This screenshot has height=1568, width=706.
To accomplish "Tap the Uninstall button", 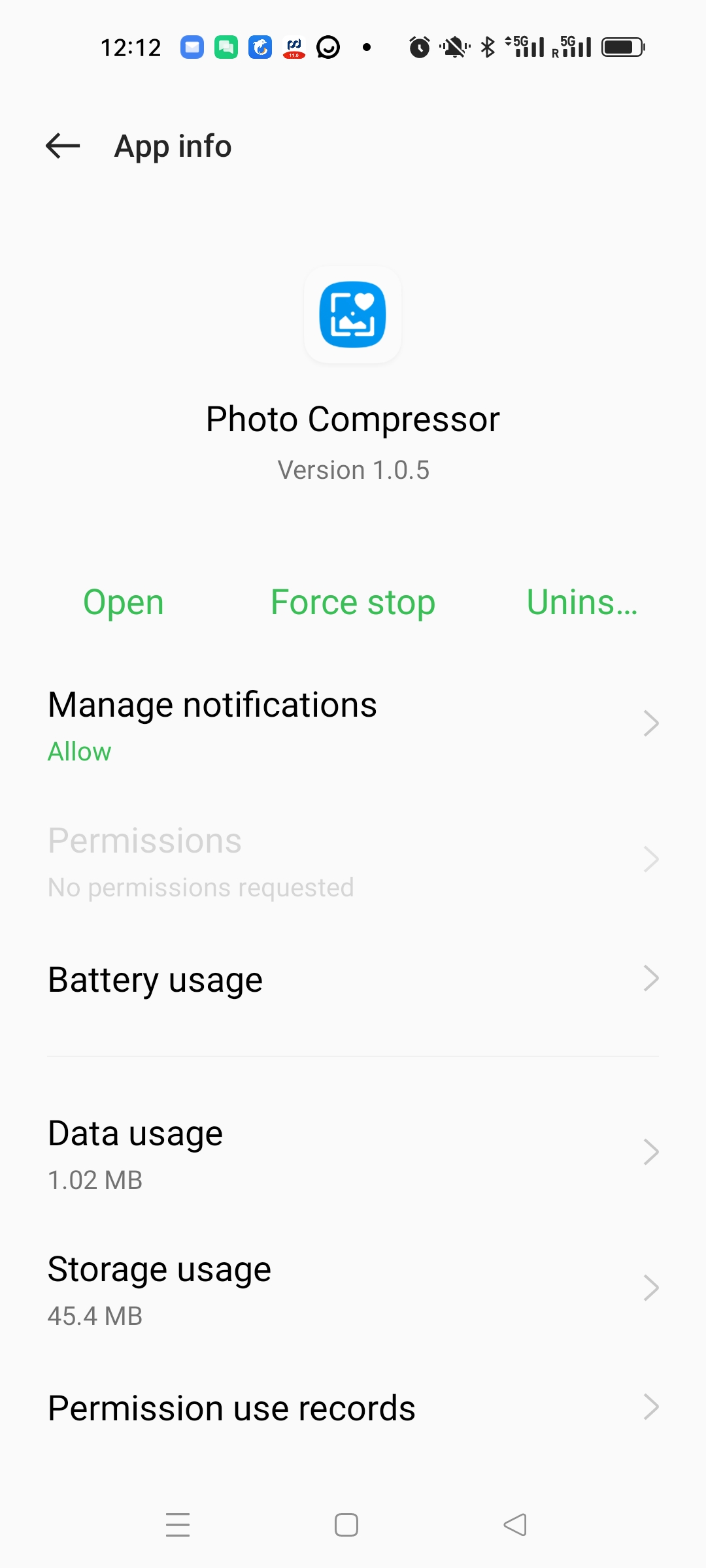I will pos(582,602).
